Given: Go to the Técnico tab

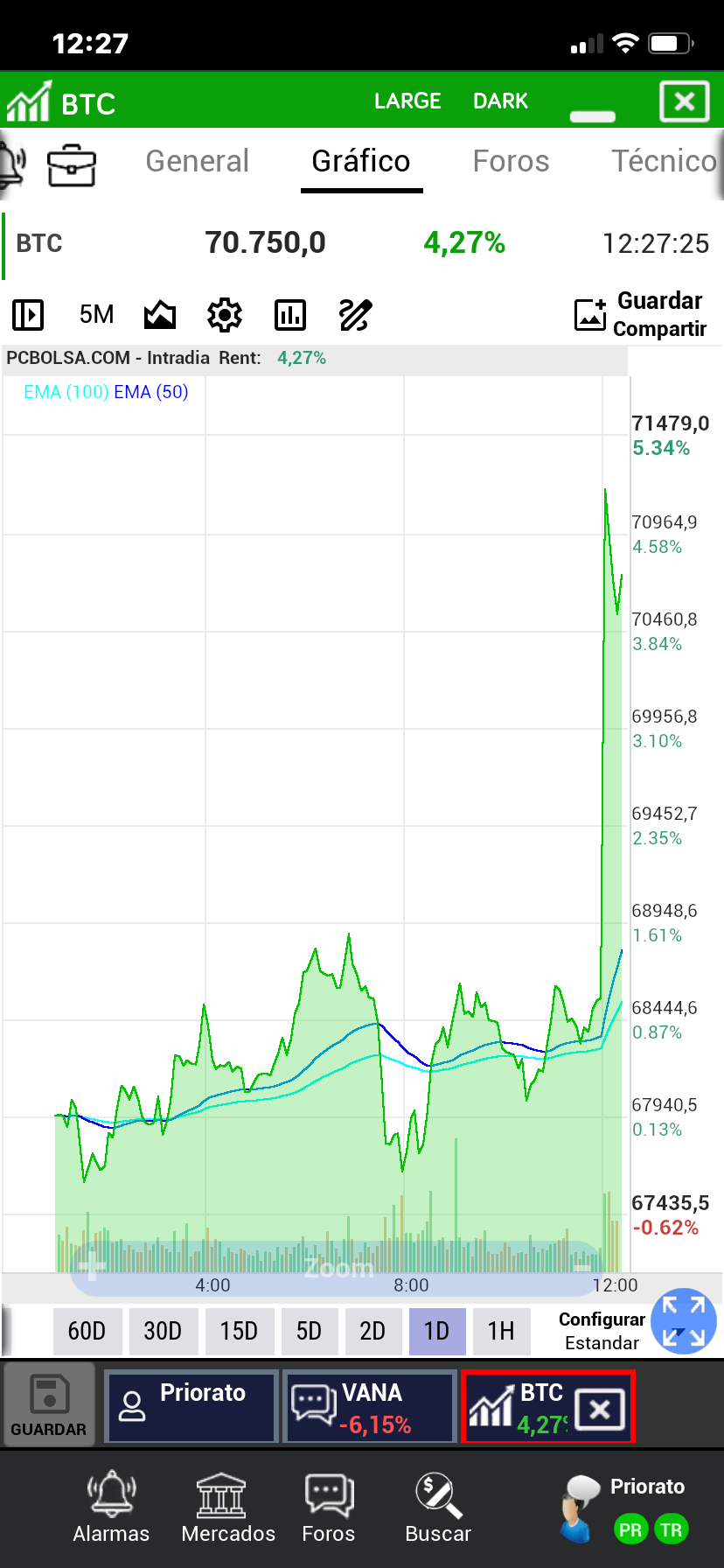Looking at the screenshot, I should (663, 162).
